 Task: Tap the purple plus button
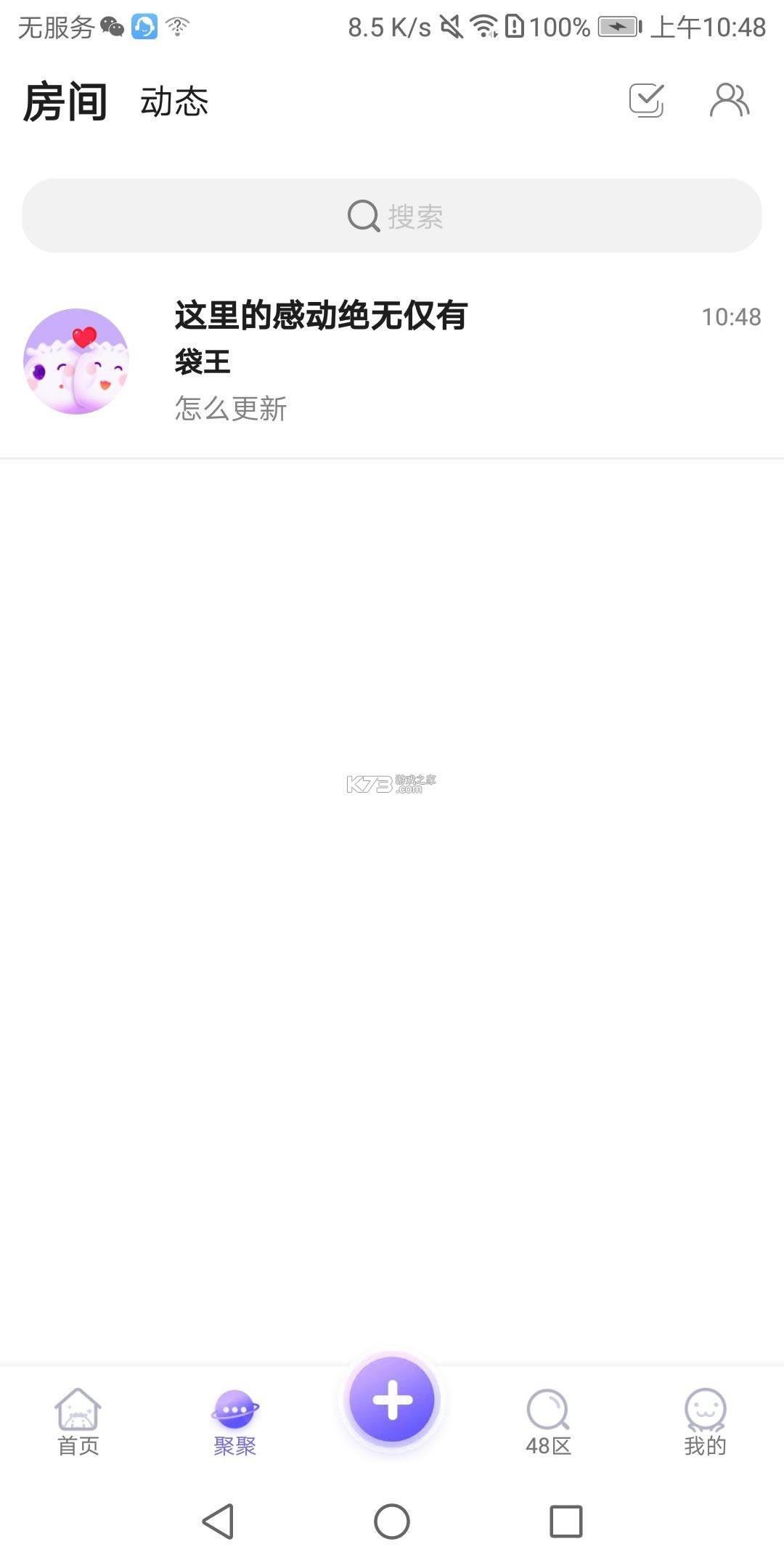(392, 1400)
